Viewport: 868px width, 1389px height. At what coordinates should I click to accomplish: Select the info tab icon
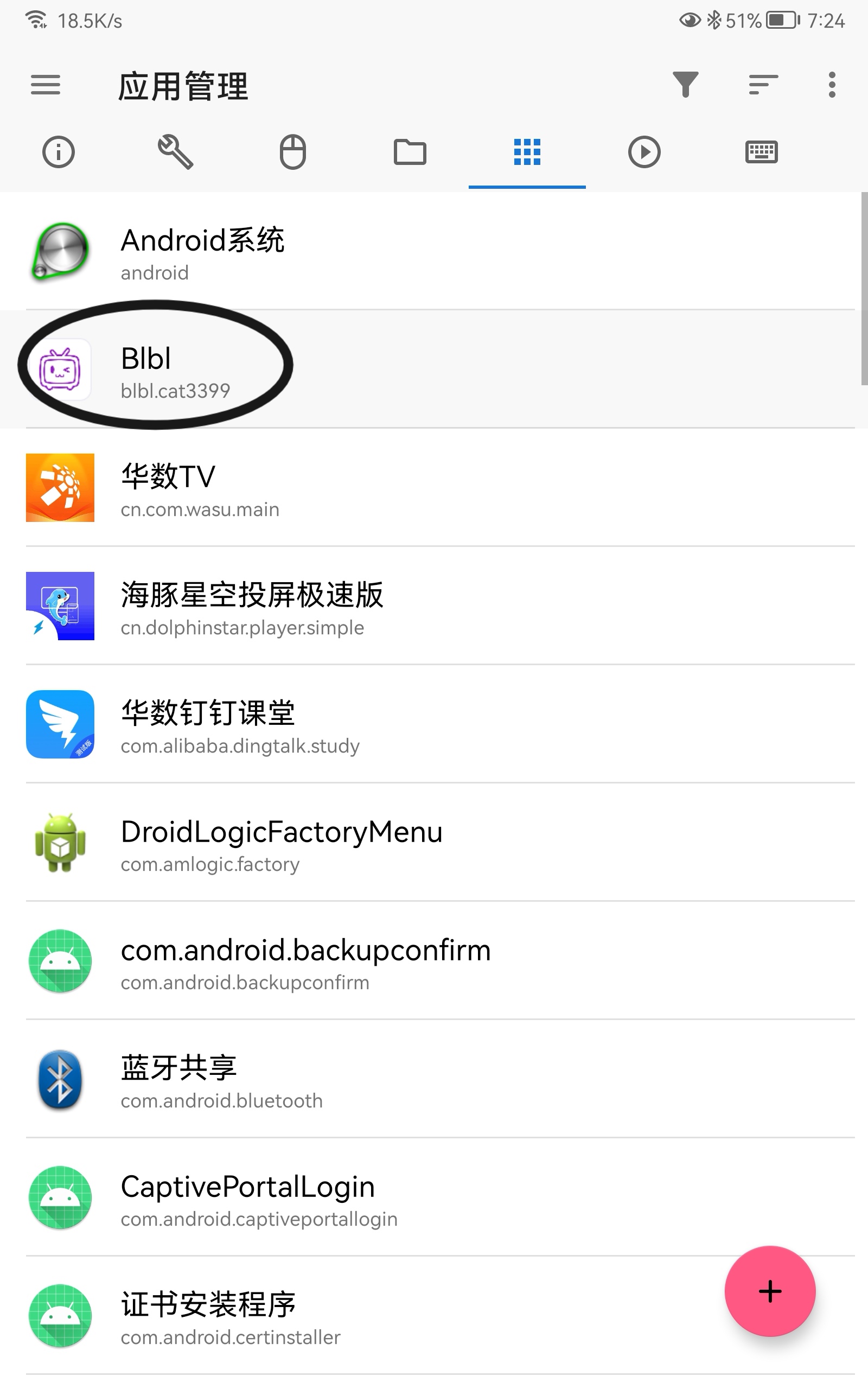(x=58, y=152)
